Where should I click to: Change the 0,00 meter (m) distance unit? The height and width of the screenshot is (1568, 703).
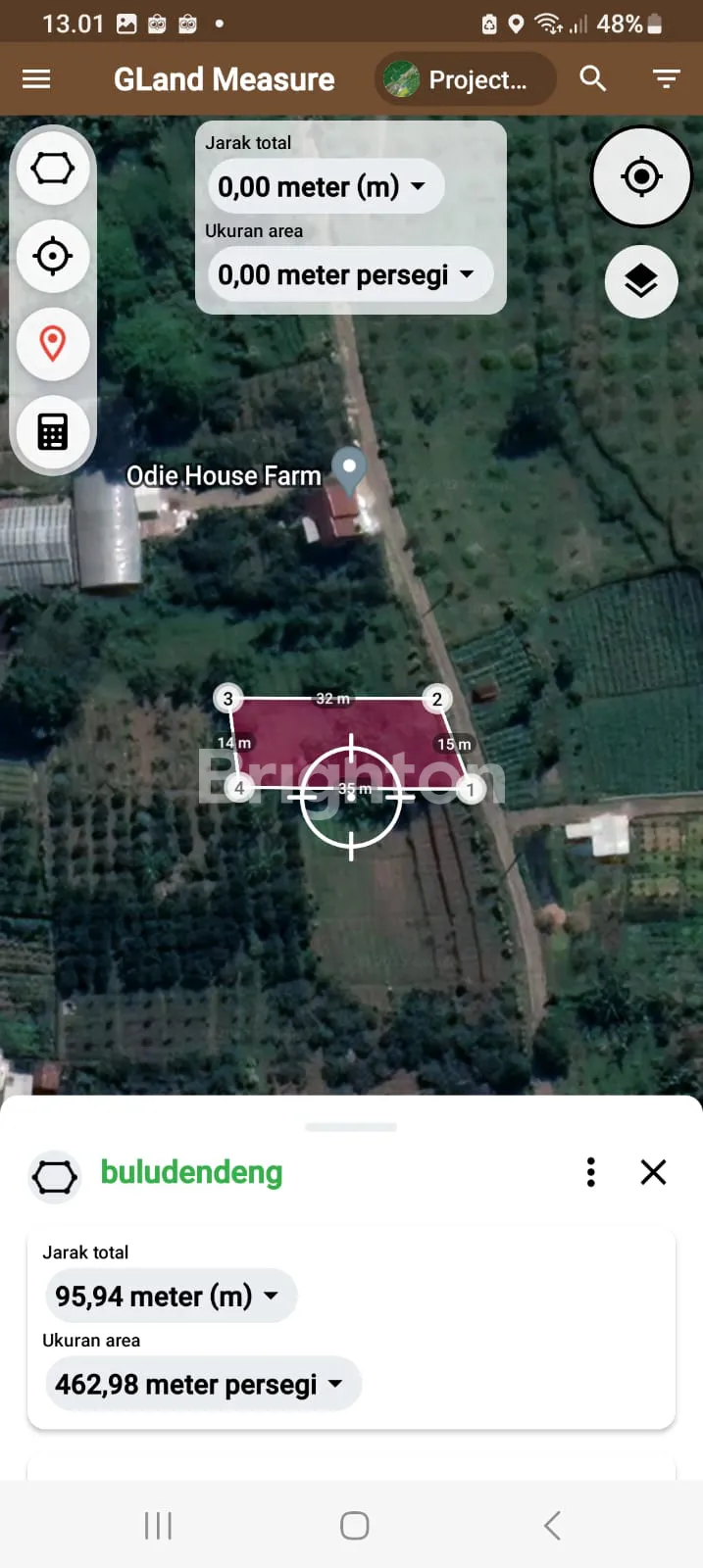point(325,187)
